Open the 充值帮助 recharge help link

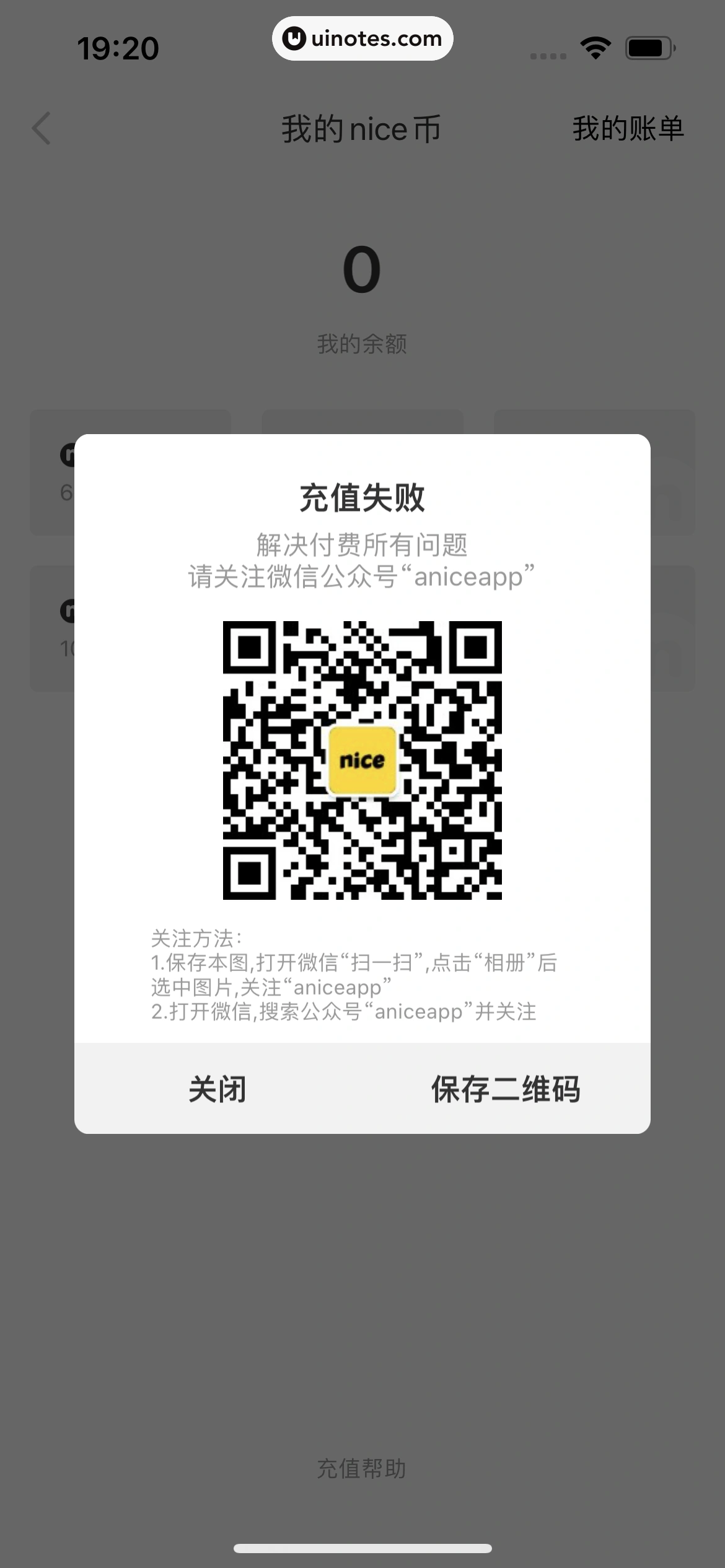[362, 1468]
